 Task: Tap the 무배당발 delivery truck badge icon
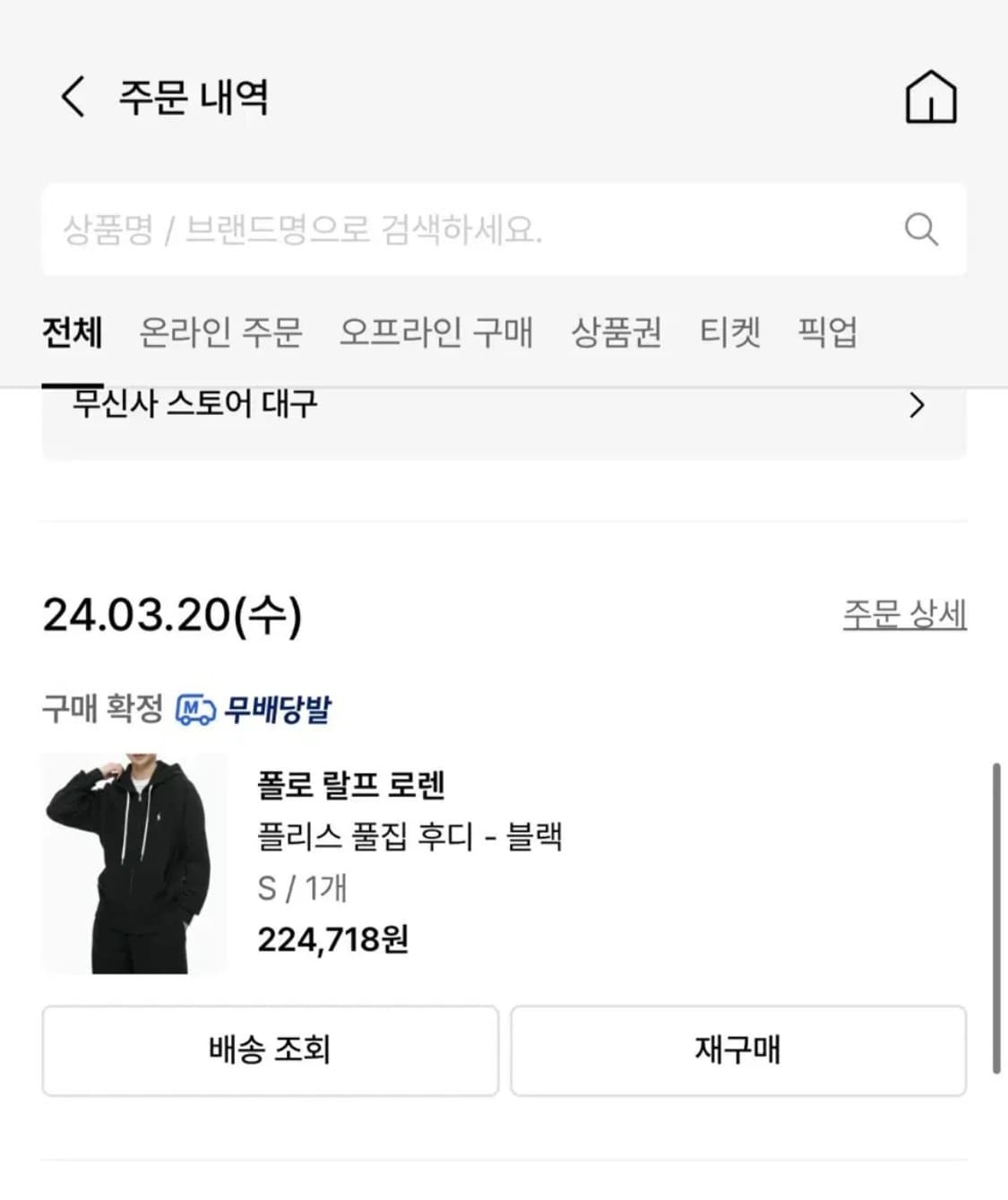pyautogui.click(x=195, y=710)
